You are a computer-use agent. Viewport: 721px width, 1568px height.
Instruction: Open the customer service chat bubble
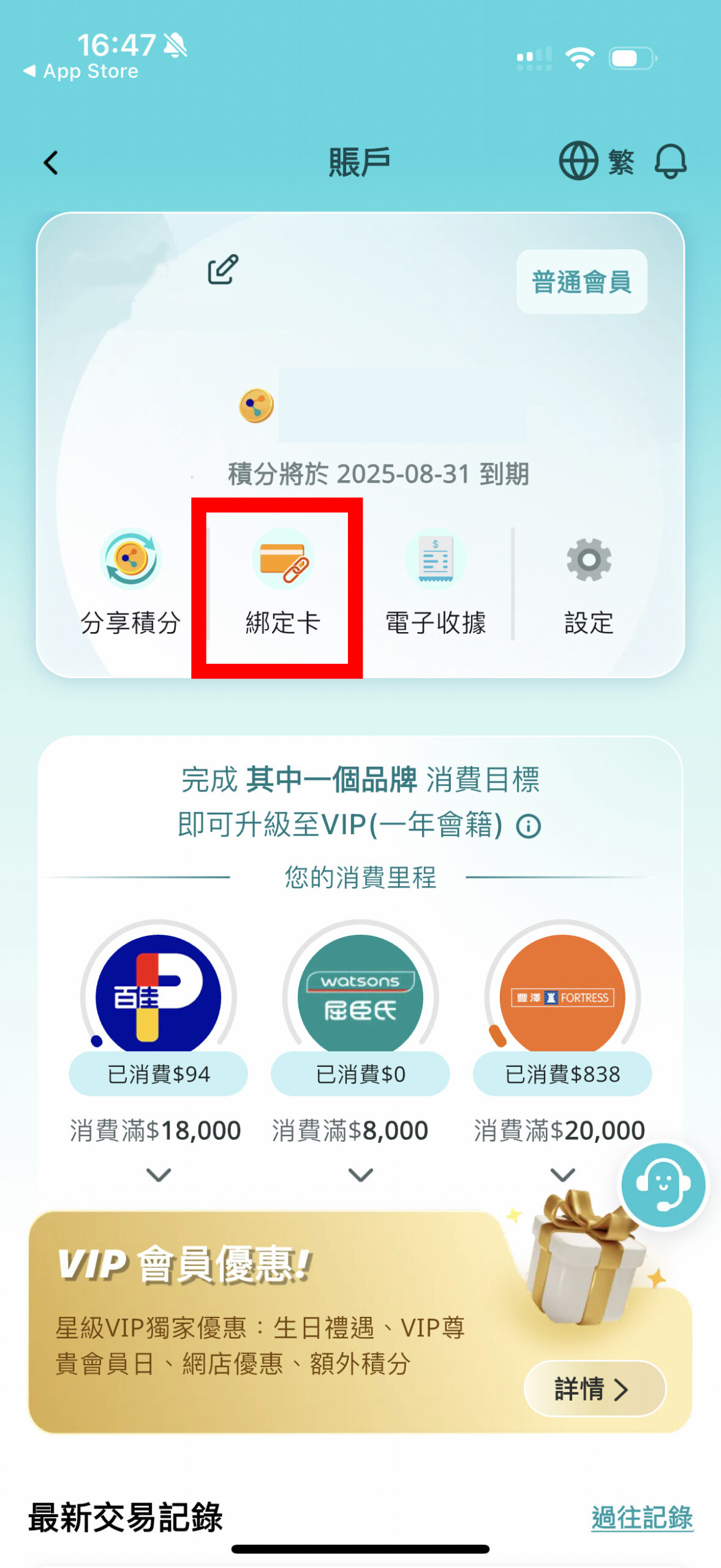click(x=663, y=1185)
